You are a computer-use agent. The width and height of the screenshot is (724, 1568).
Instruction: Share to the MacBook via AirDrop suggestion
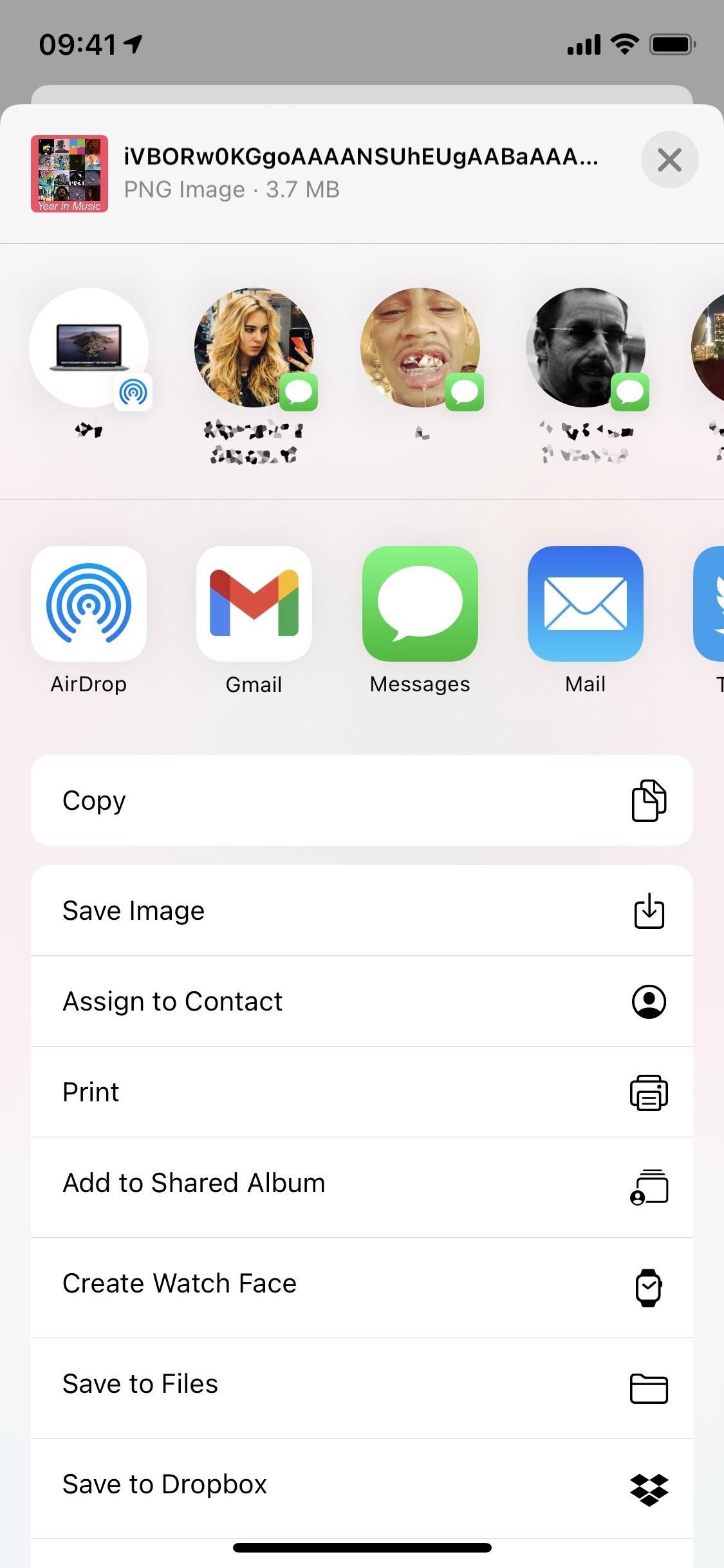(89, 348)
